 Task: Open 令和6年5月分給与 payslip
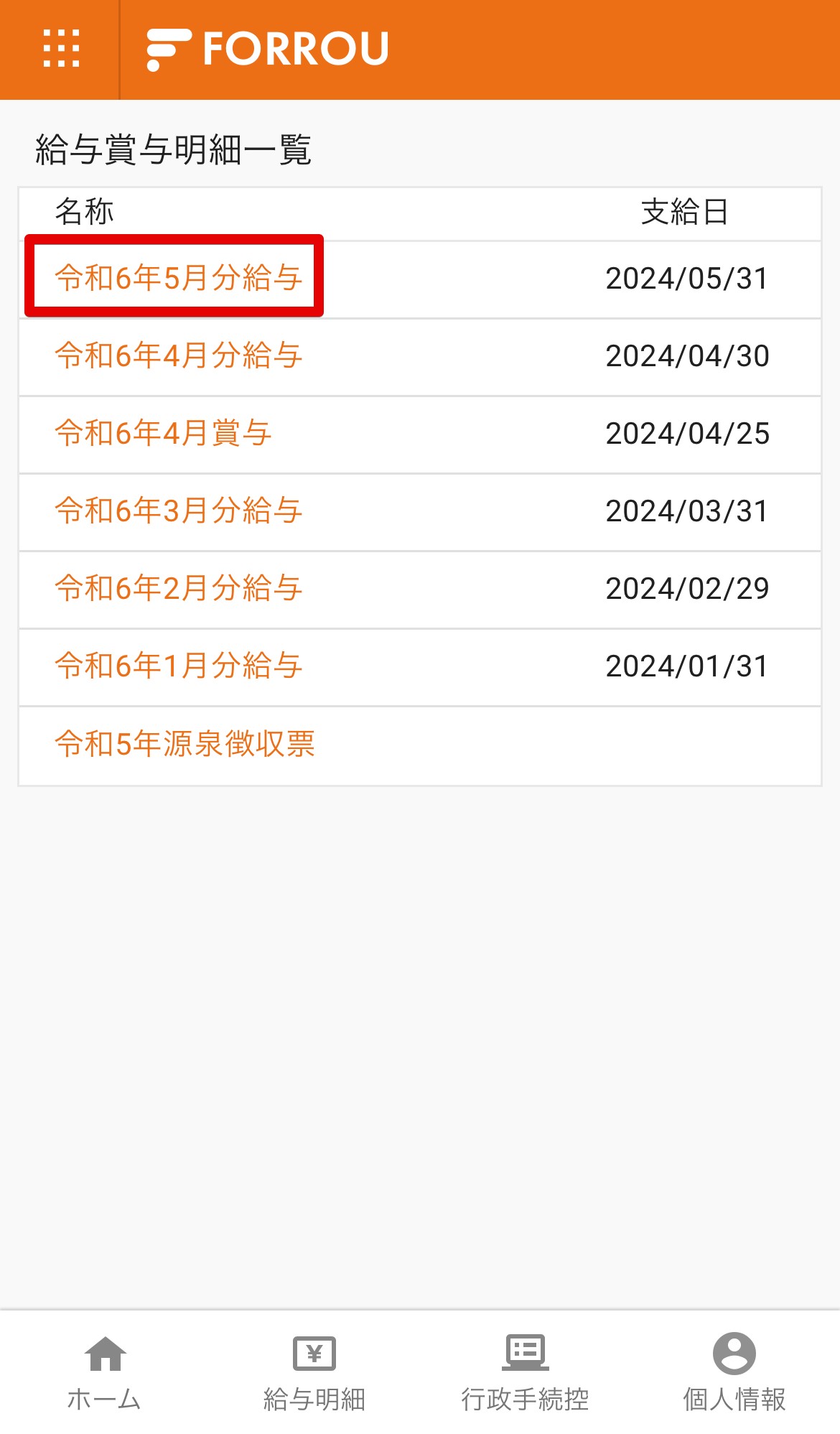[x=178, y=278]
